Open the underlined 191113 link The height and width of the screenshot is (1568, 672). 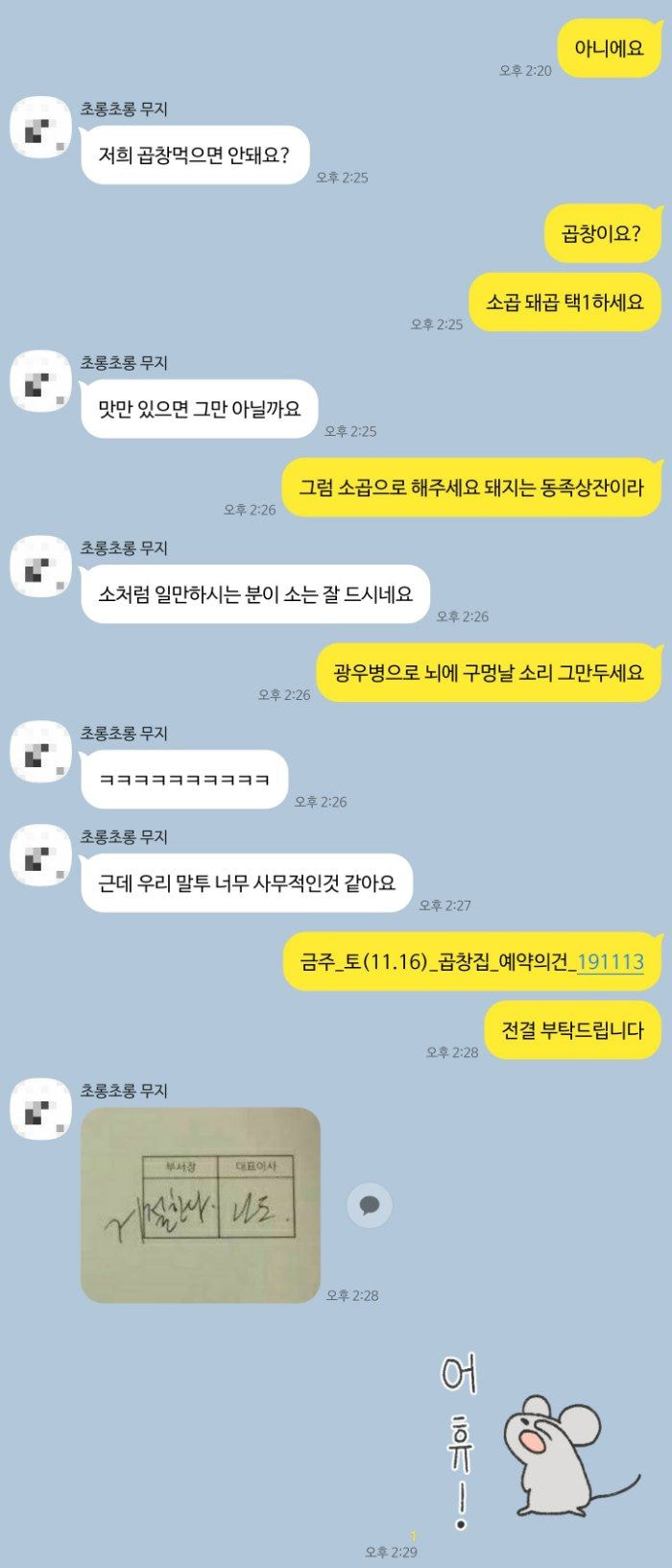(610, 962)
